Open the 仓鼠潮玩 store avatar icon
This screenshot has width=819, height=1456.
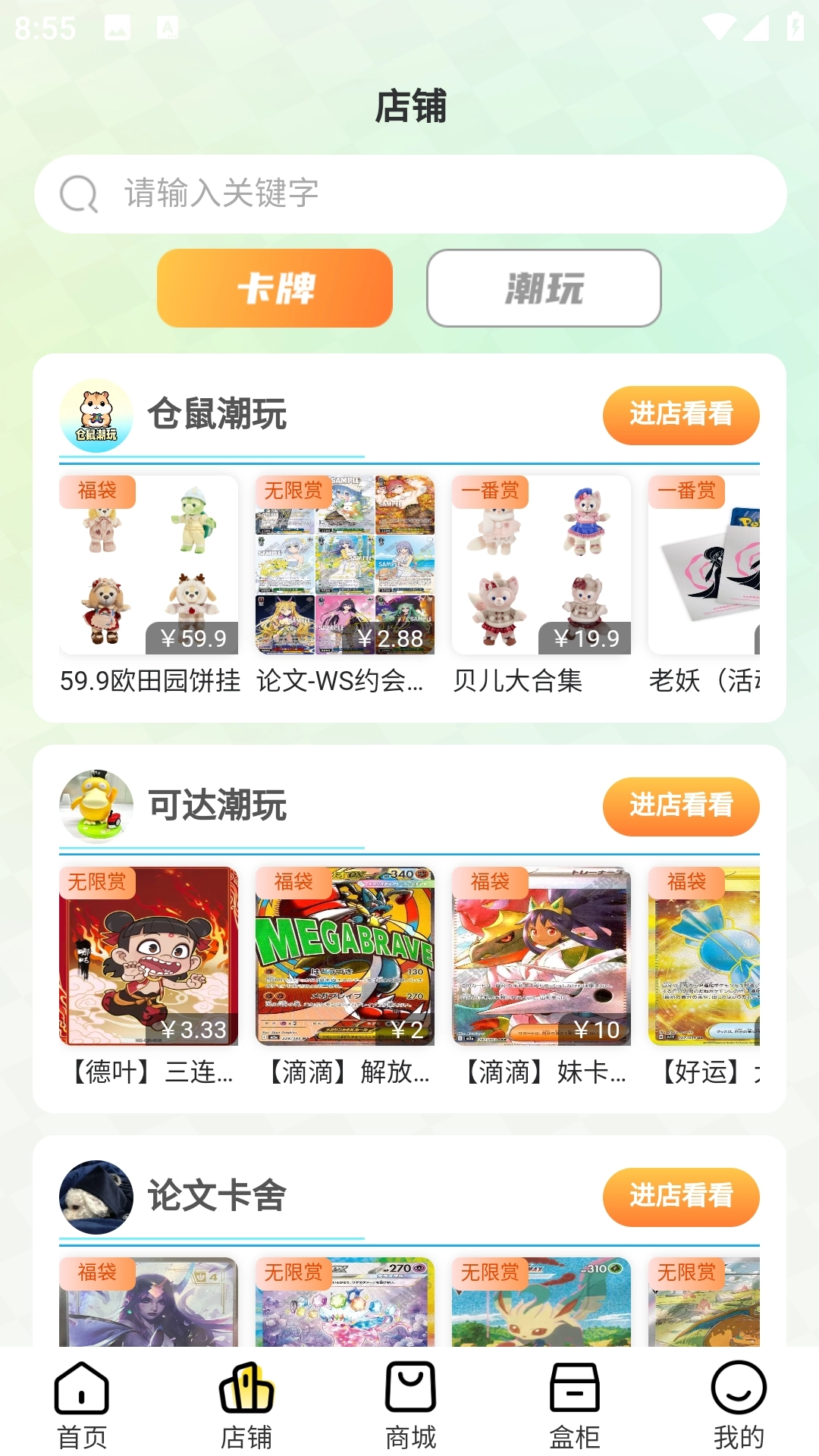[96, 415]
